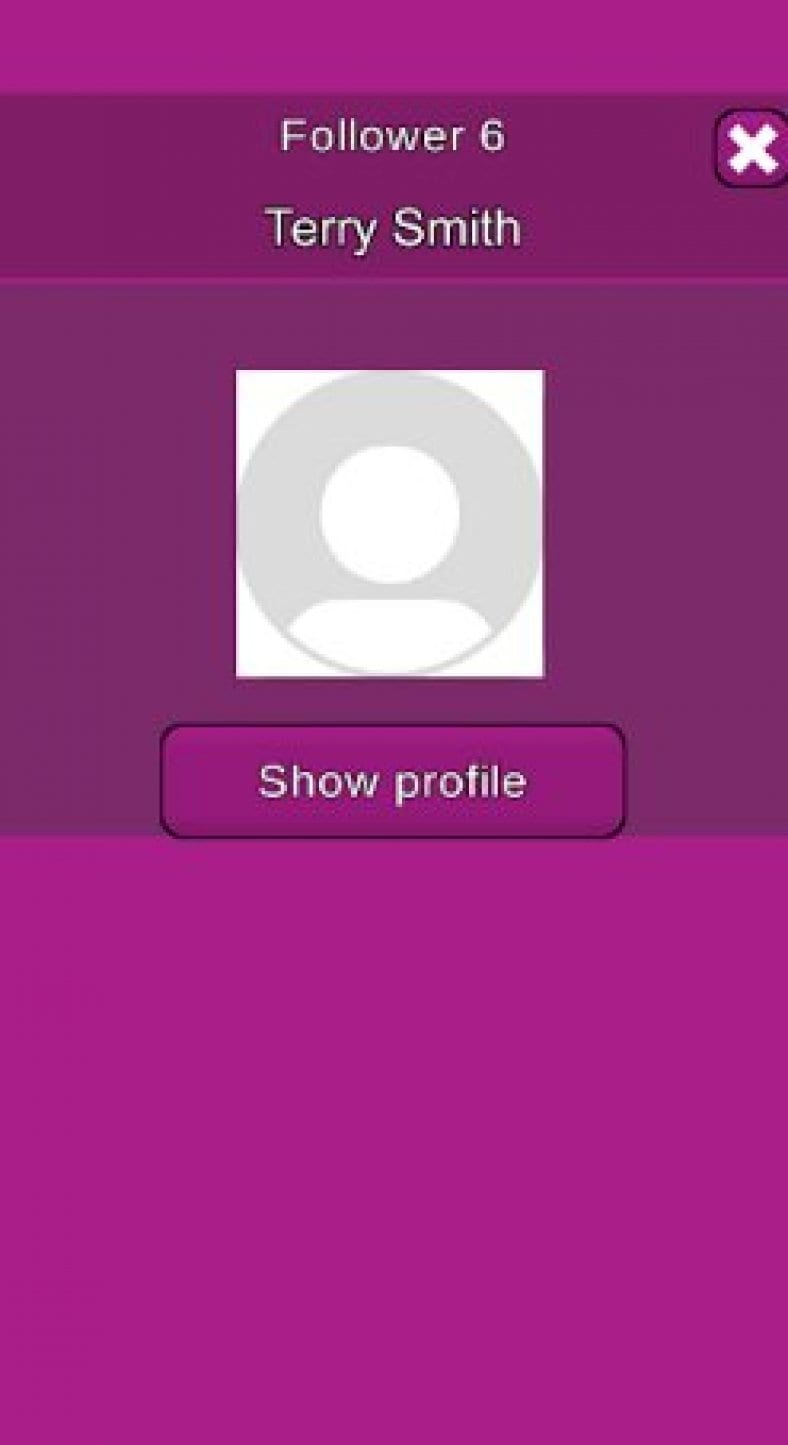Select the Follower 6 header text
This screenshot has height=1445, width=788.
pyautogui.click(x=394, y=134)
